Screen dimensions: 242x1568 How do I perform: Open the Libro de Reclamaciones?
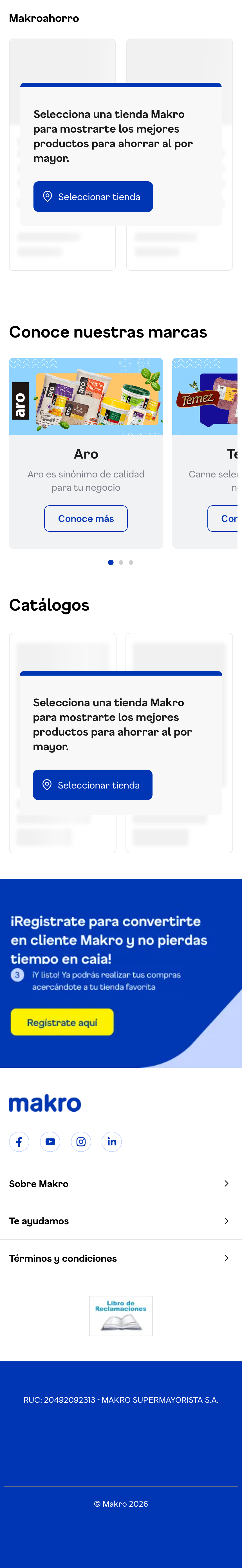120,1315
